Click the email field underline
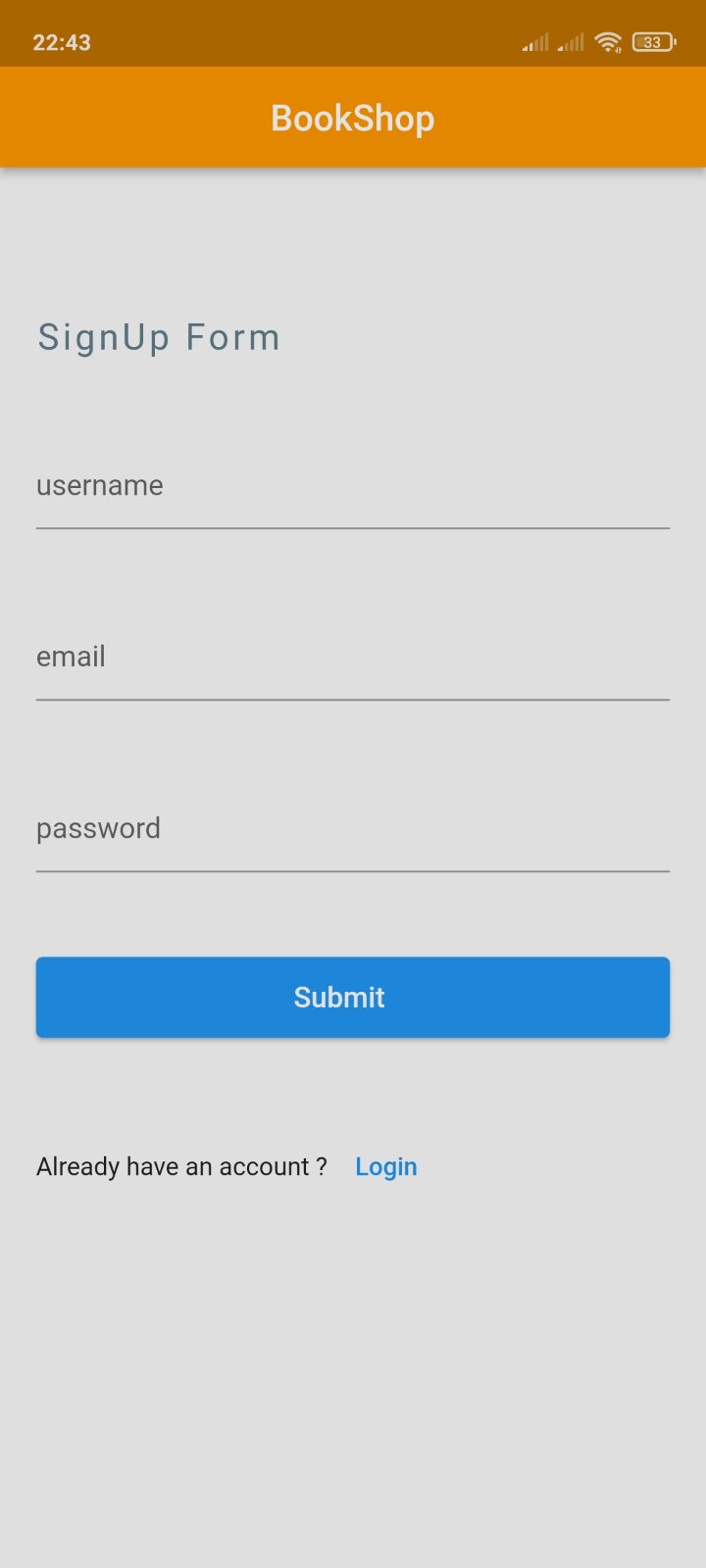 click(x=353, y=700)
